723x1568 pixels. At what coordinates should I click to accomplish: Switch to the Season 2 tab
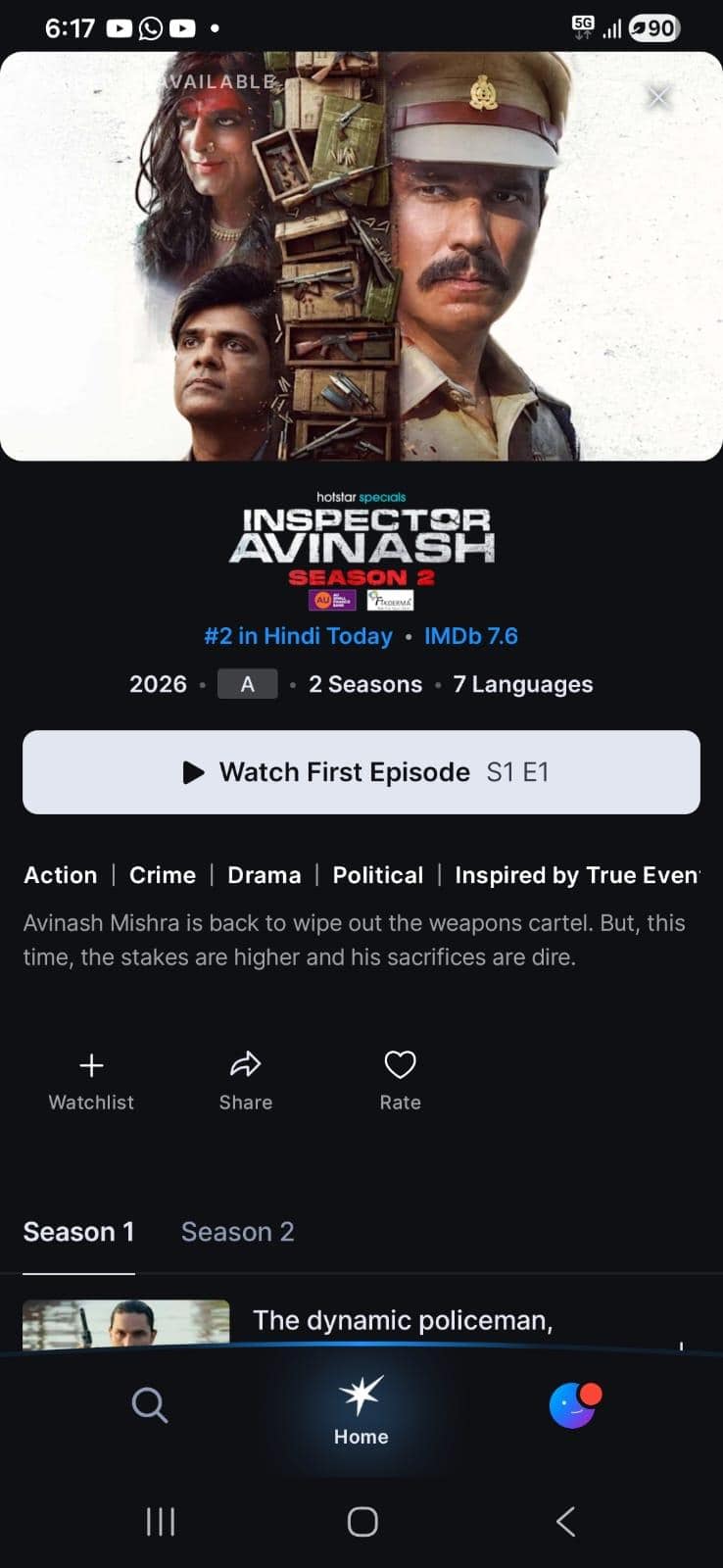point(238,1232)
